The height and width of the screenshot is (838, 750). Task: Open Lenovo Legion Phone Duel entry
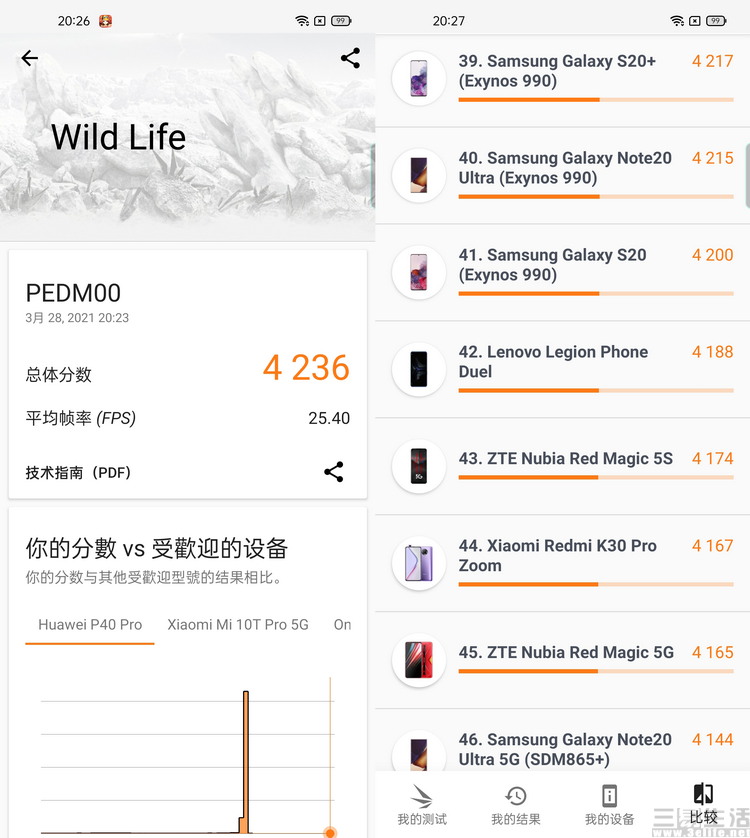[563, 367]
